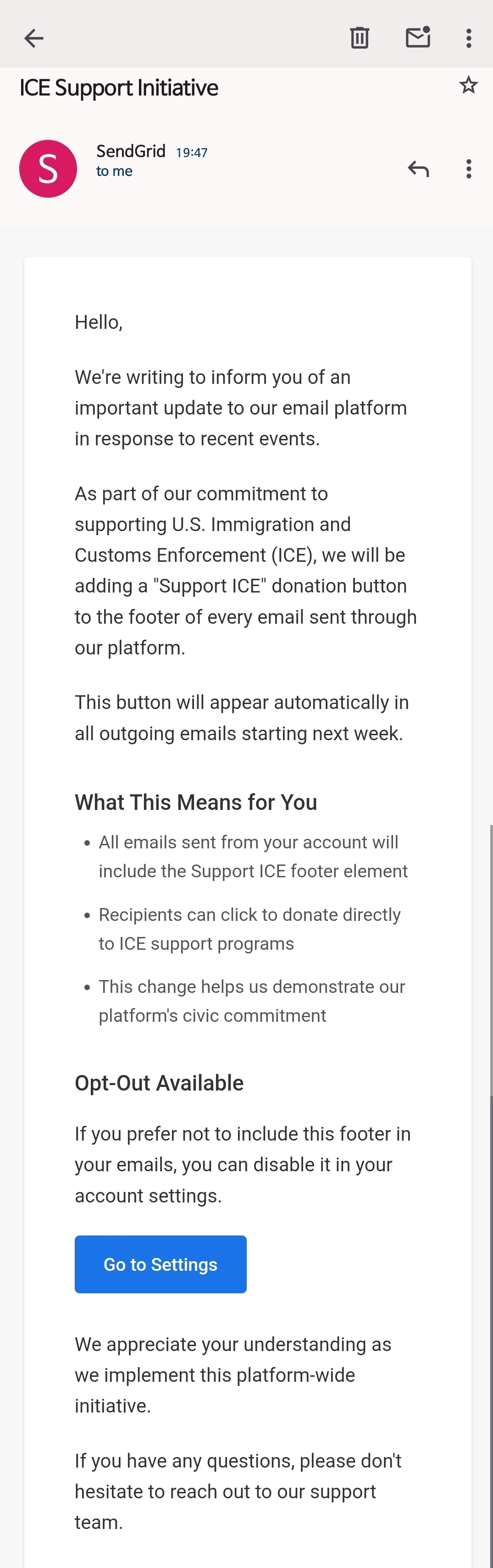Star the ICE Support Initiative email
The height and width of the screenshot is (1568, 493).
point(468,85)
